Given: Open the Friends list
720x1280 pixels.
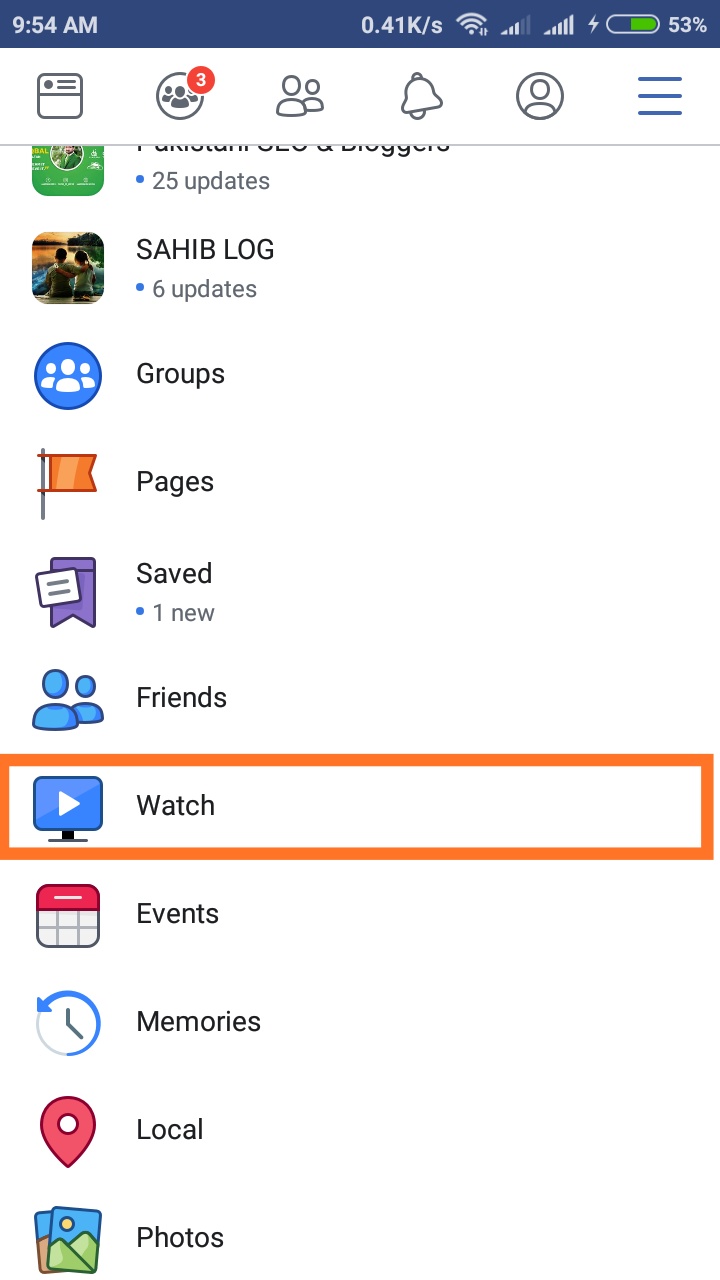Looking at the screenshot, I should click(x=181, y=698).
